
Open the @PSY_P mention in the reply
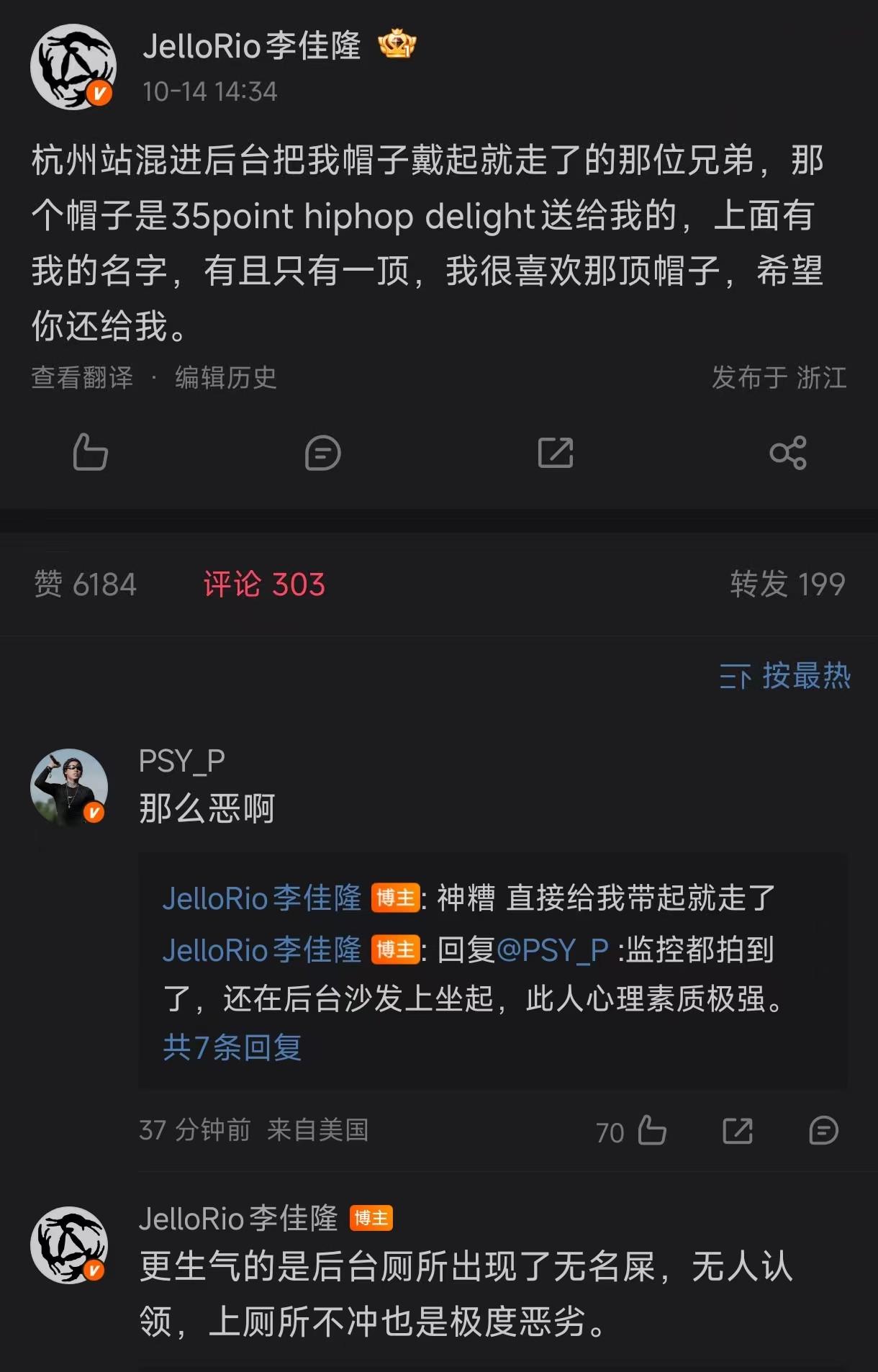click(x=552, y=950)
